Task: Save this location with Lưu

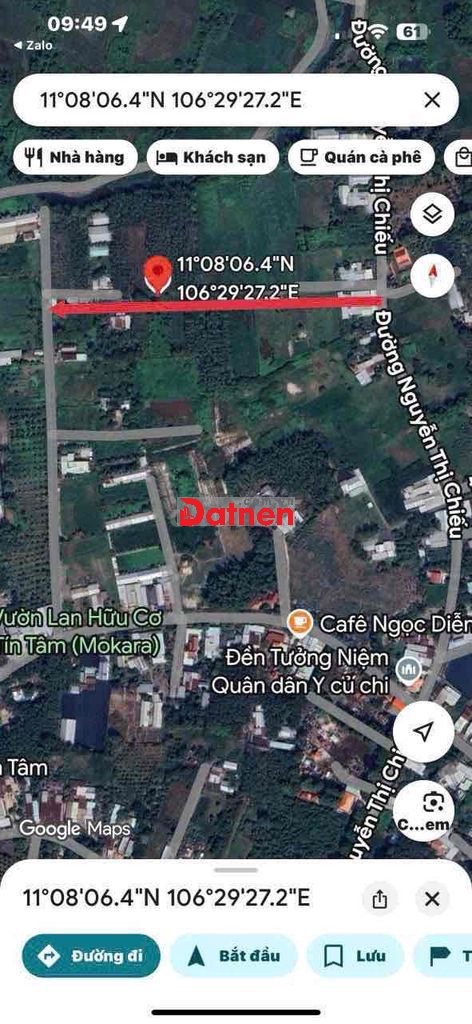Action: [355, 955]
